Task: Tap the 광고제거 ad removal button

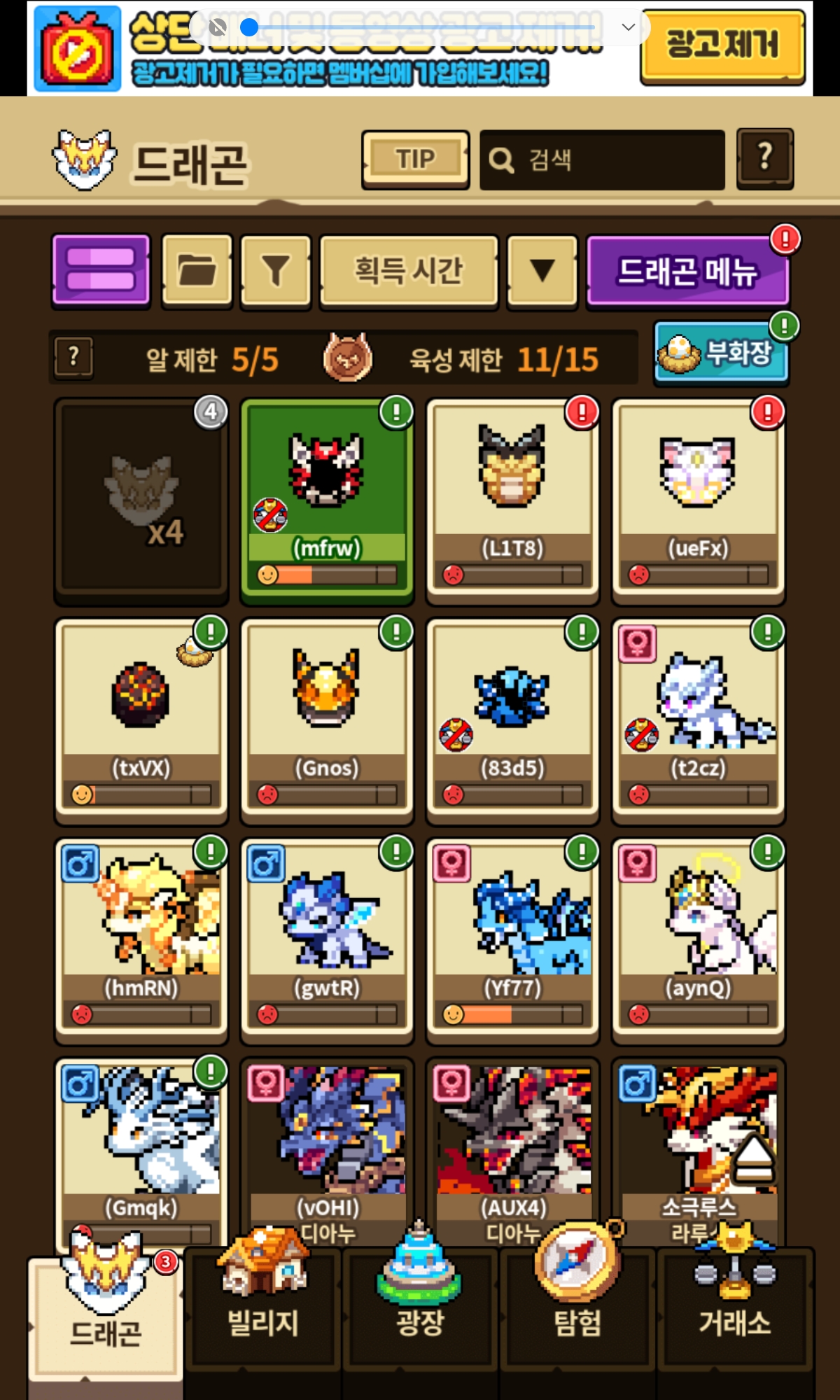Action: 722,46
